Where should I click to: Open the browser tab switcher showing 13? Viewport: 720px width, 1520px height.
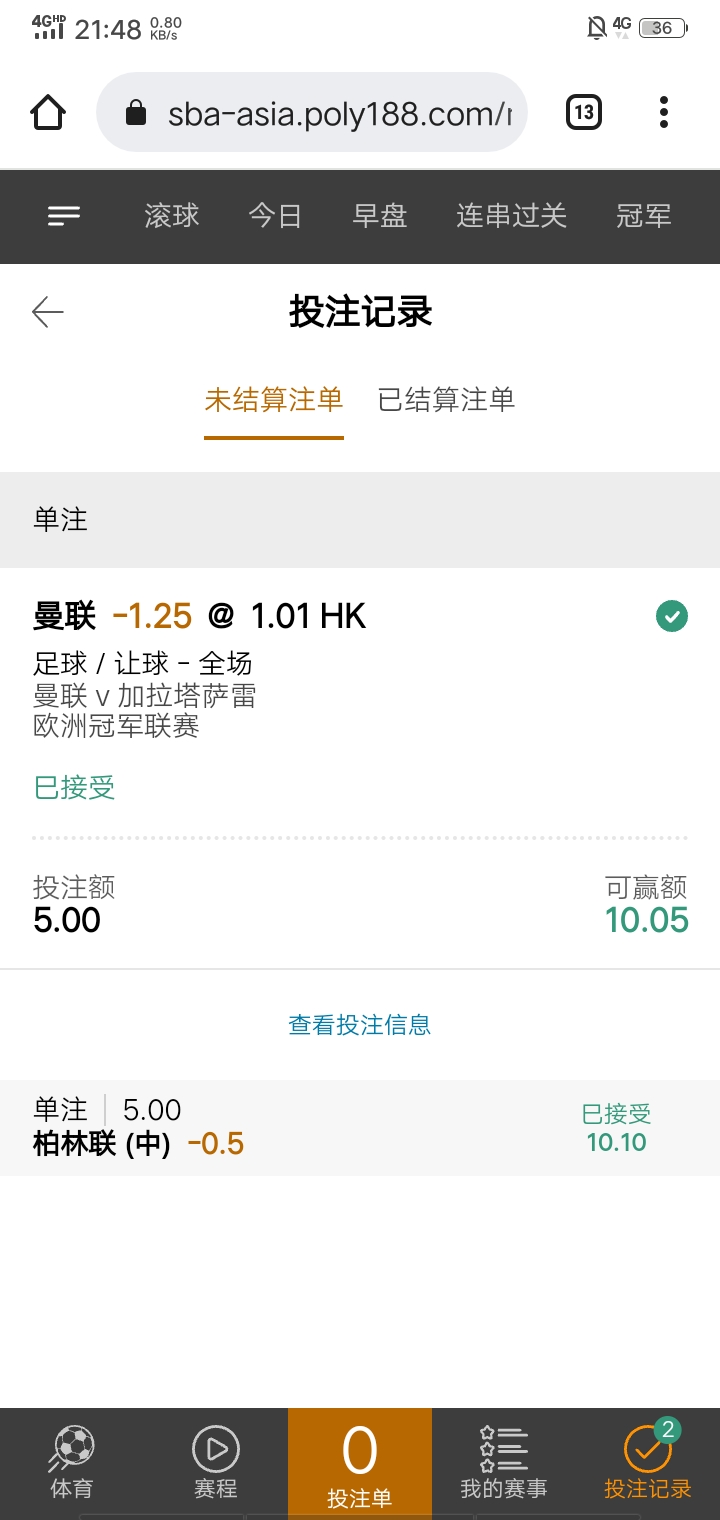tap(584, 112)
